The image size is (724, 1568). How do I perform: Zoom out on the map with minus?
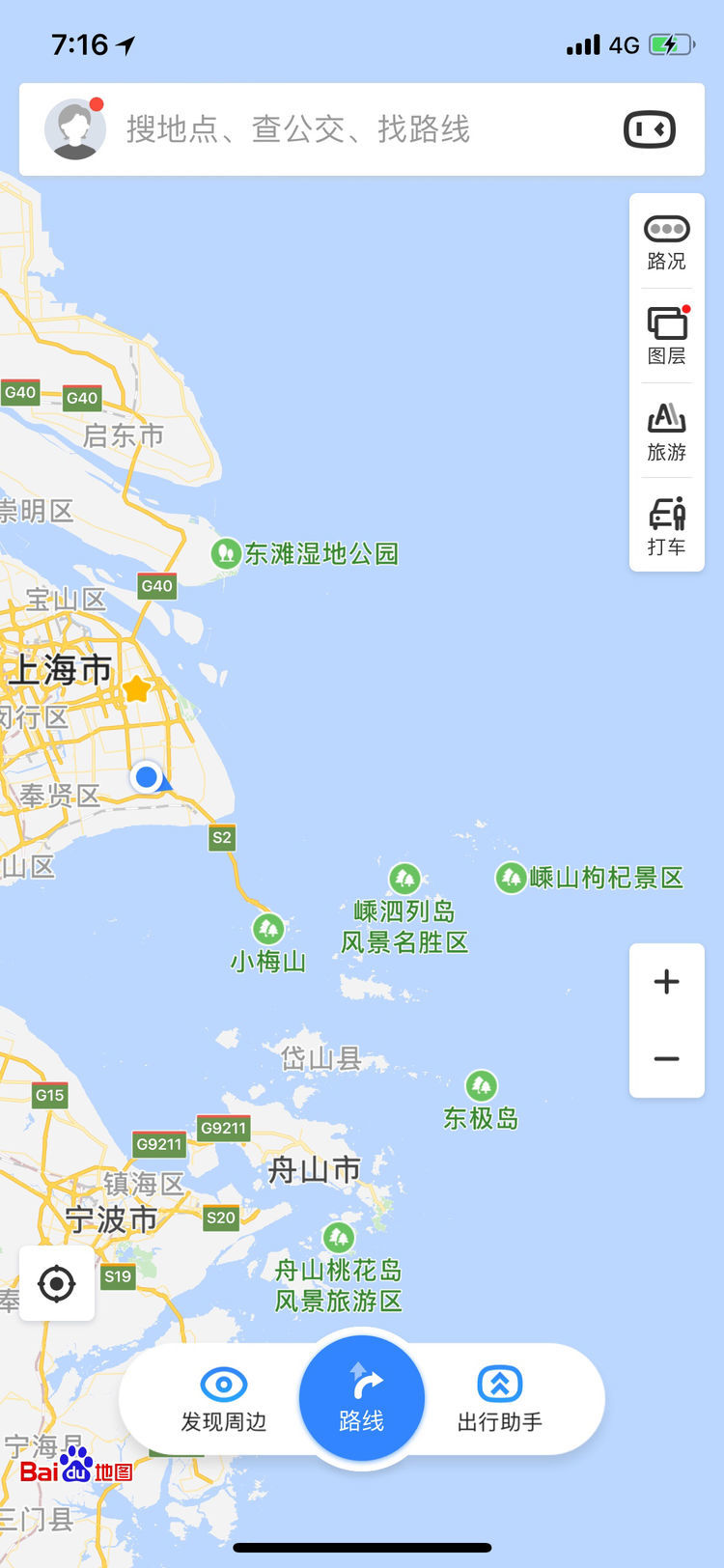tap(666, 1059)
